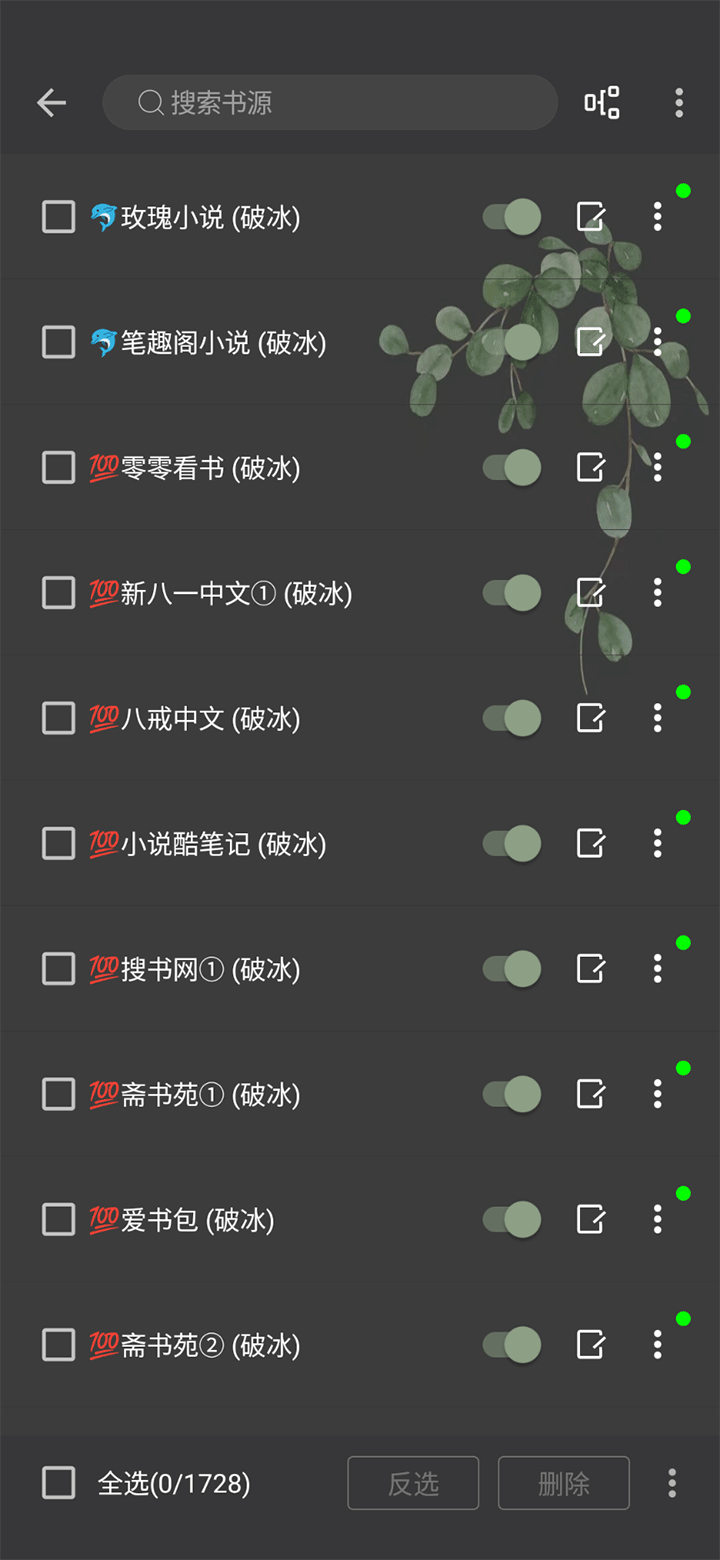
Task: Open the overflow menu for 斋书苑① source
Action: pos(657,1093)
